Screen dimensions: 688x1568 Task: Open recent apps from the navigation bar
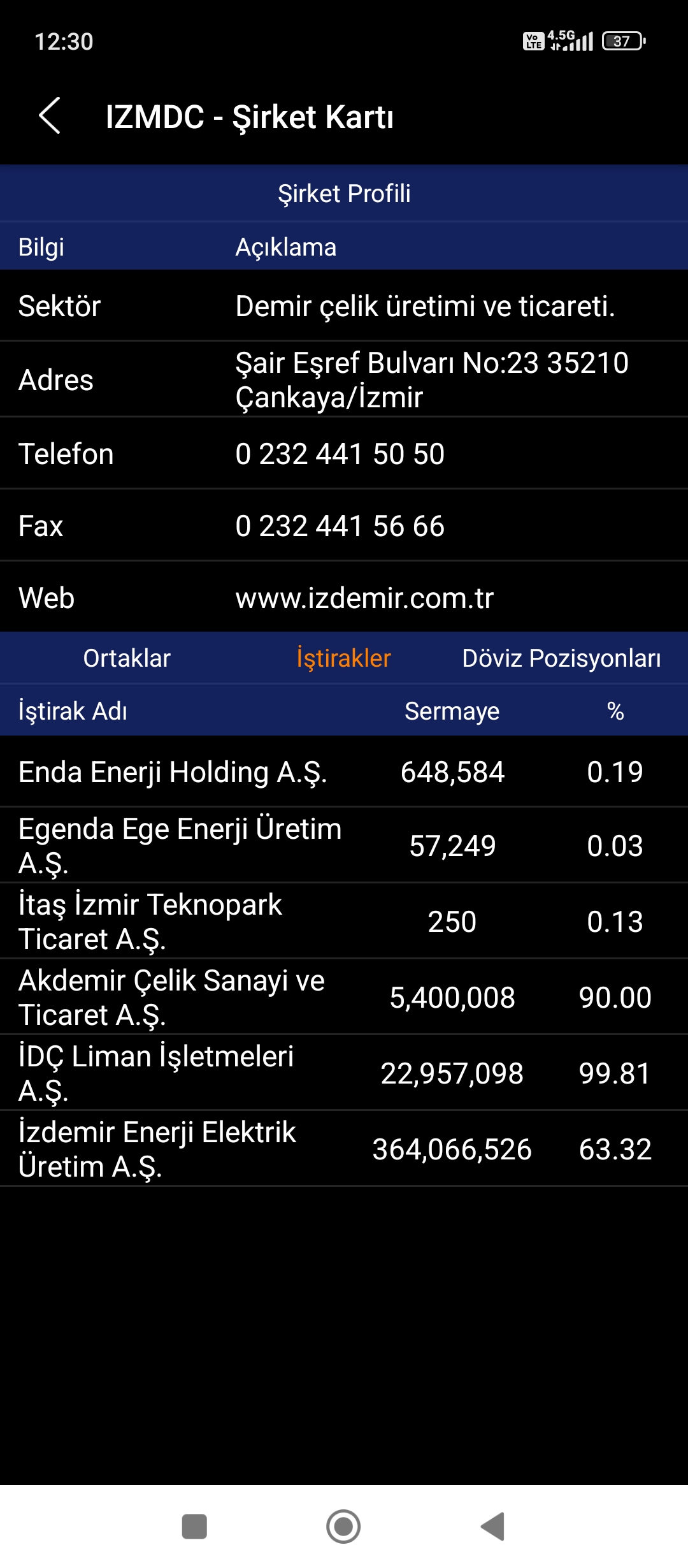tap(194, 1527)
